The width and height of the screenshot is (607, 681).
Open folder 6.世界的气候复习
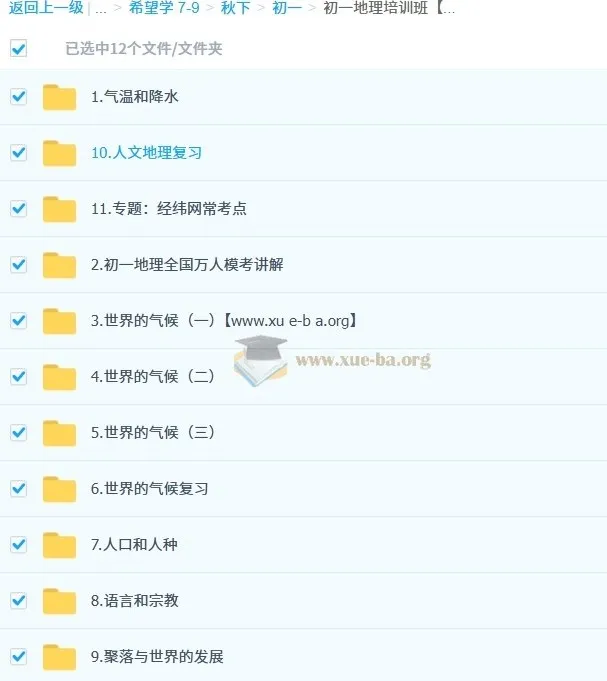[x=149, y=489]
